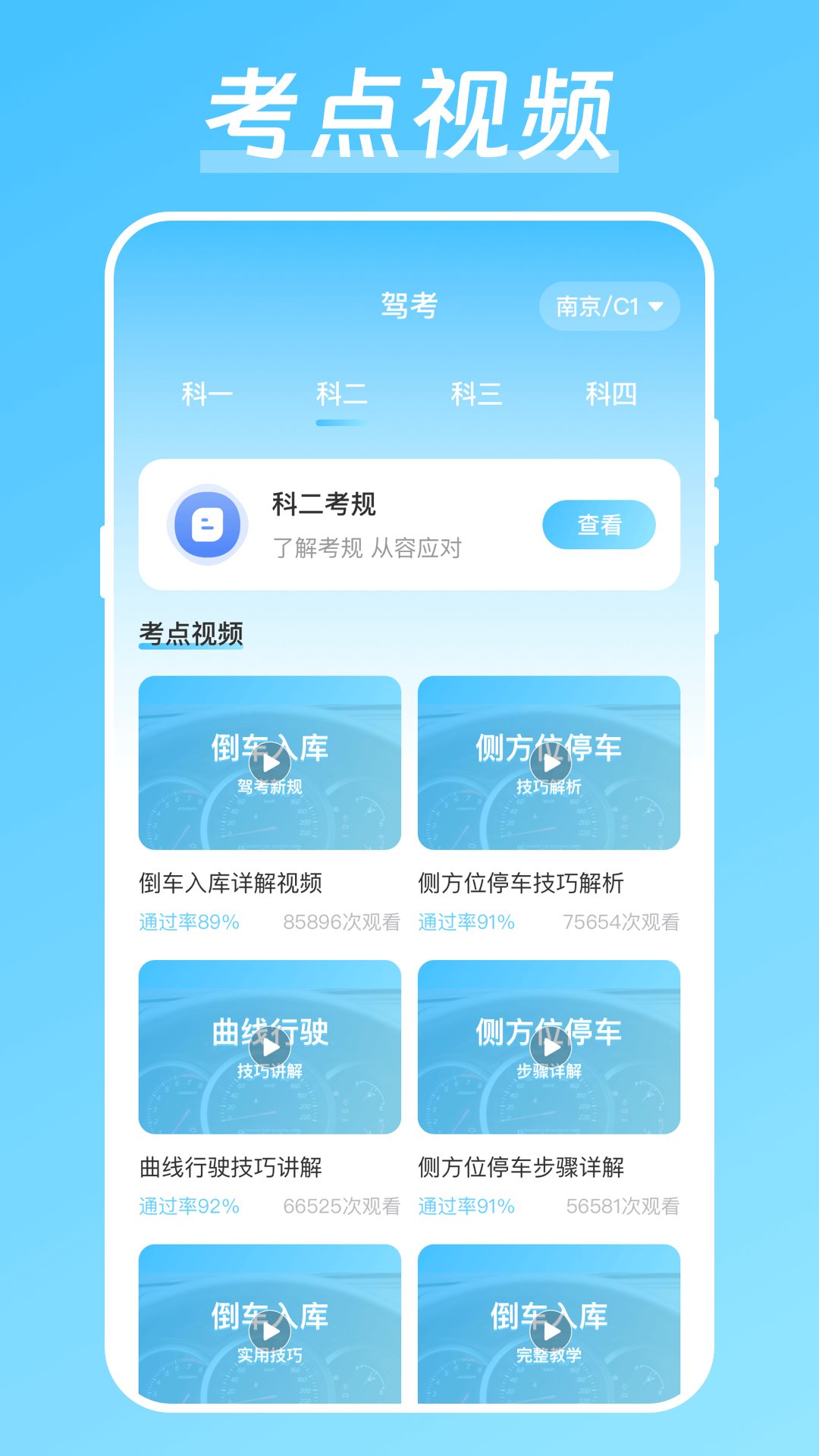Click the 查看 button
Viewport: 819px width, 1456px height.
(599, 524)
